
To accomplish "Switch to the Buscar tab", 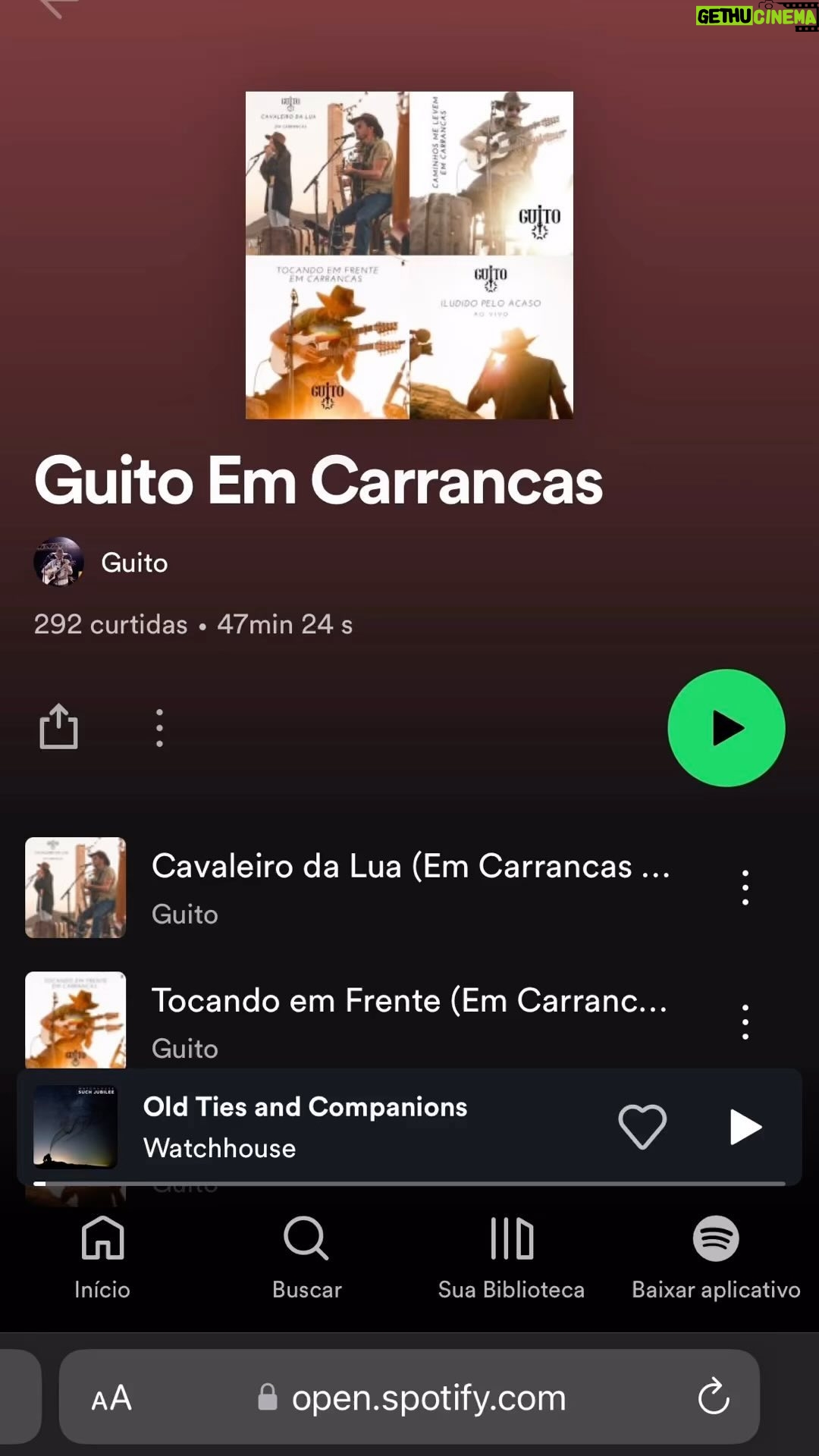I will (x=306, y=1257).
